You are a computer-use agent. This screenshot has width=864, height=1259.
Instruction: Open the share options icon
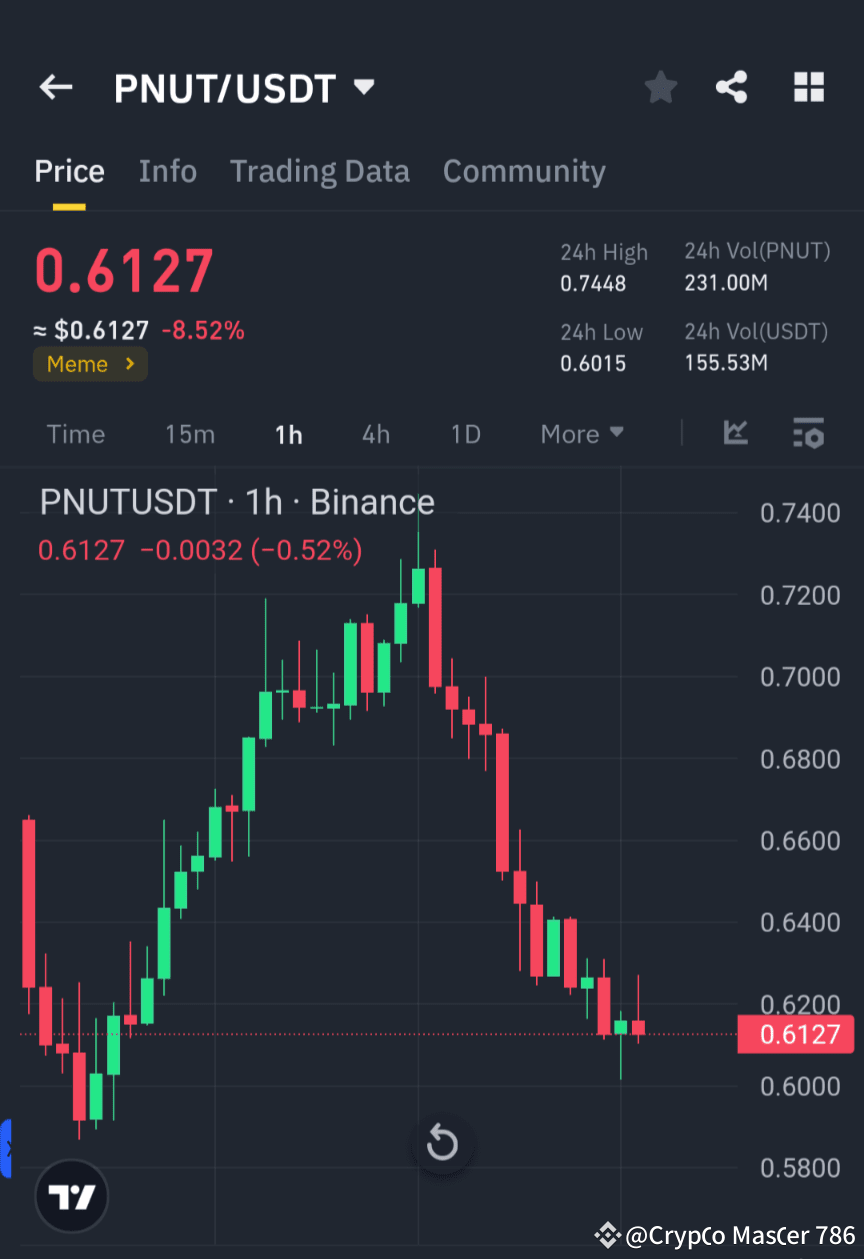coord(732,87)
